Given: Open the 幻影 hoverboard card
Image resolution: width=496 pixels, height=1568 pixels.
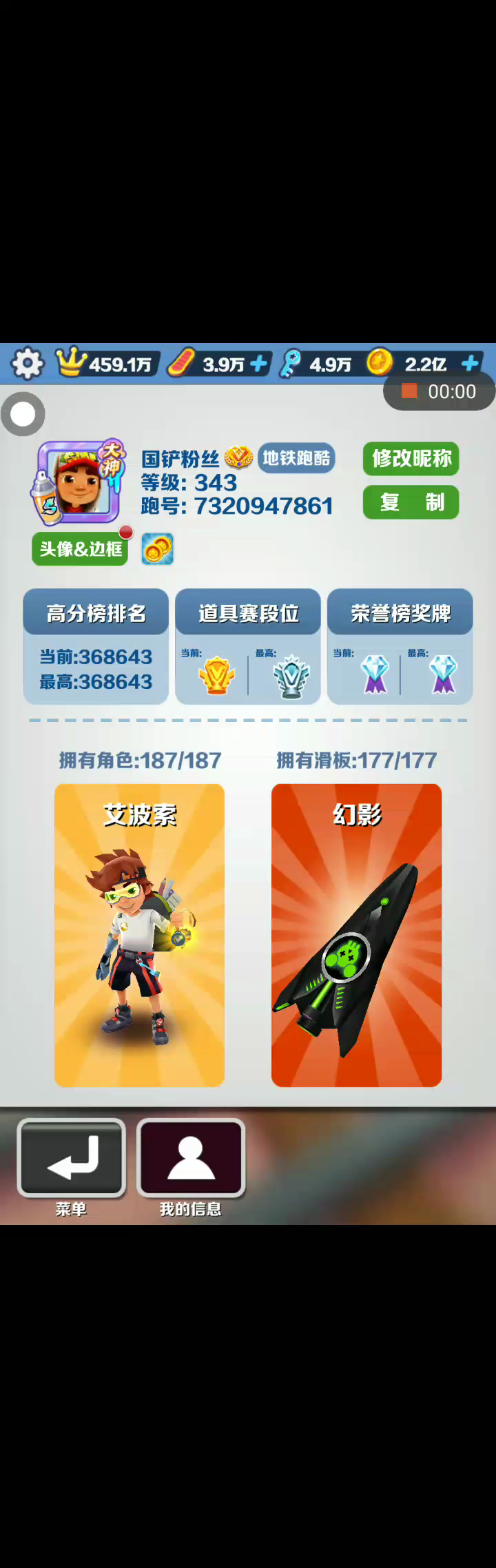Looking at the screenshot, I should pos(356,935).
